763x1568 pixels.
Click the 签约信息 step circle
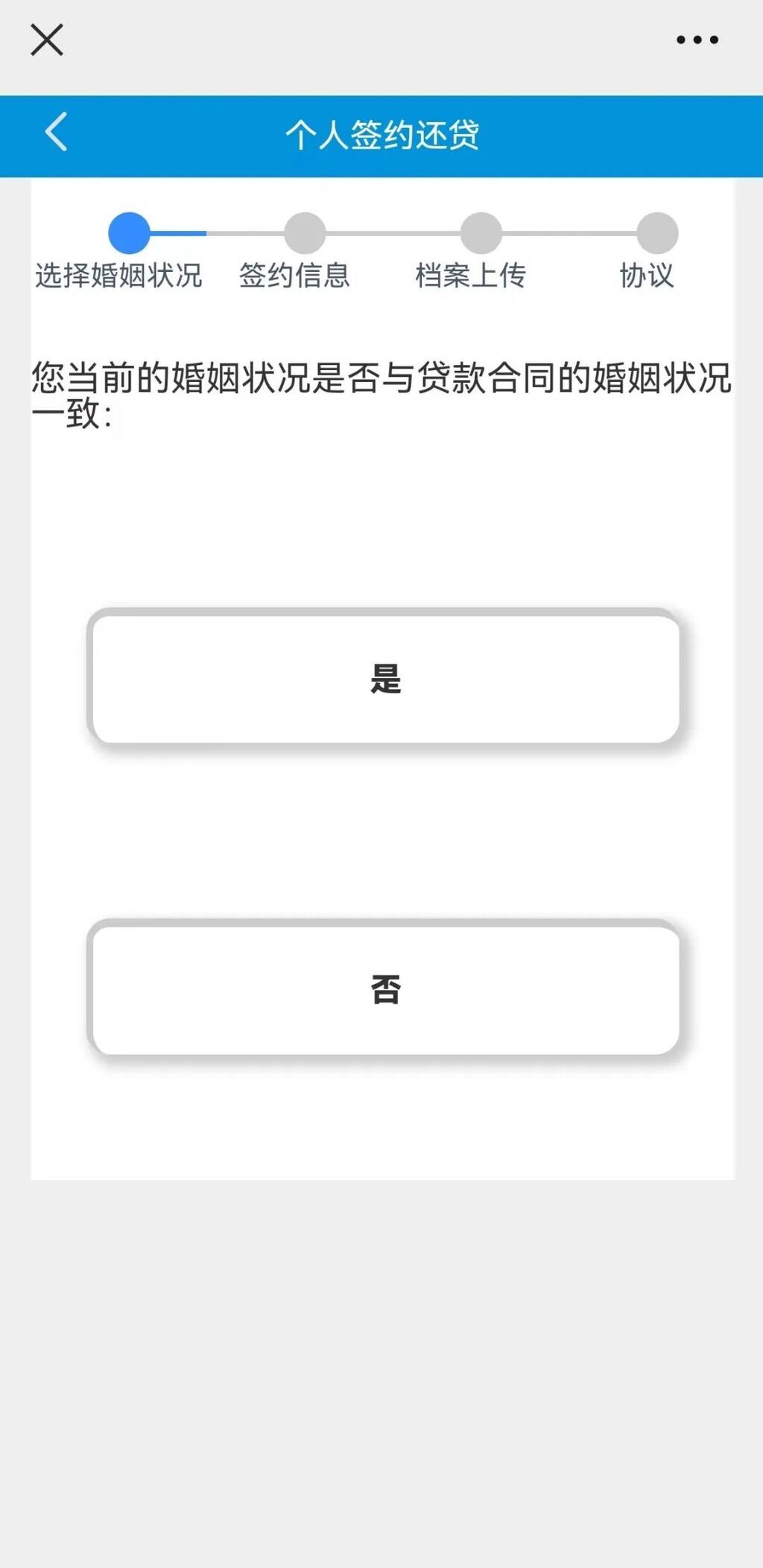click(305, 233)
